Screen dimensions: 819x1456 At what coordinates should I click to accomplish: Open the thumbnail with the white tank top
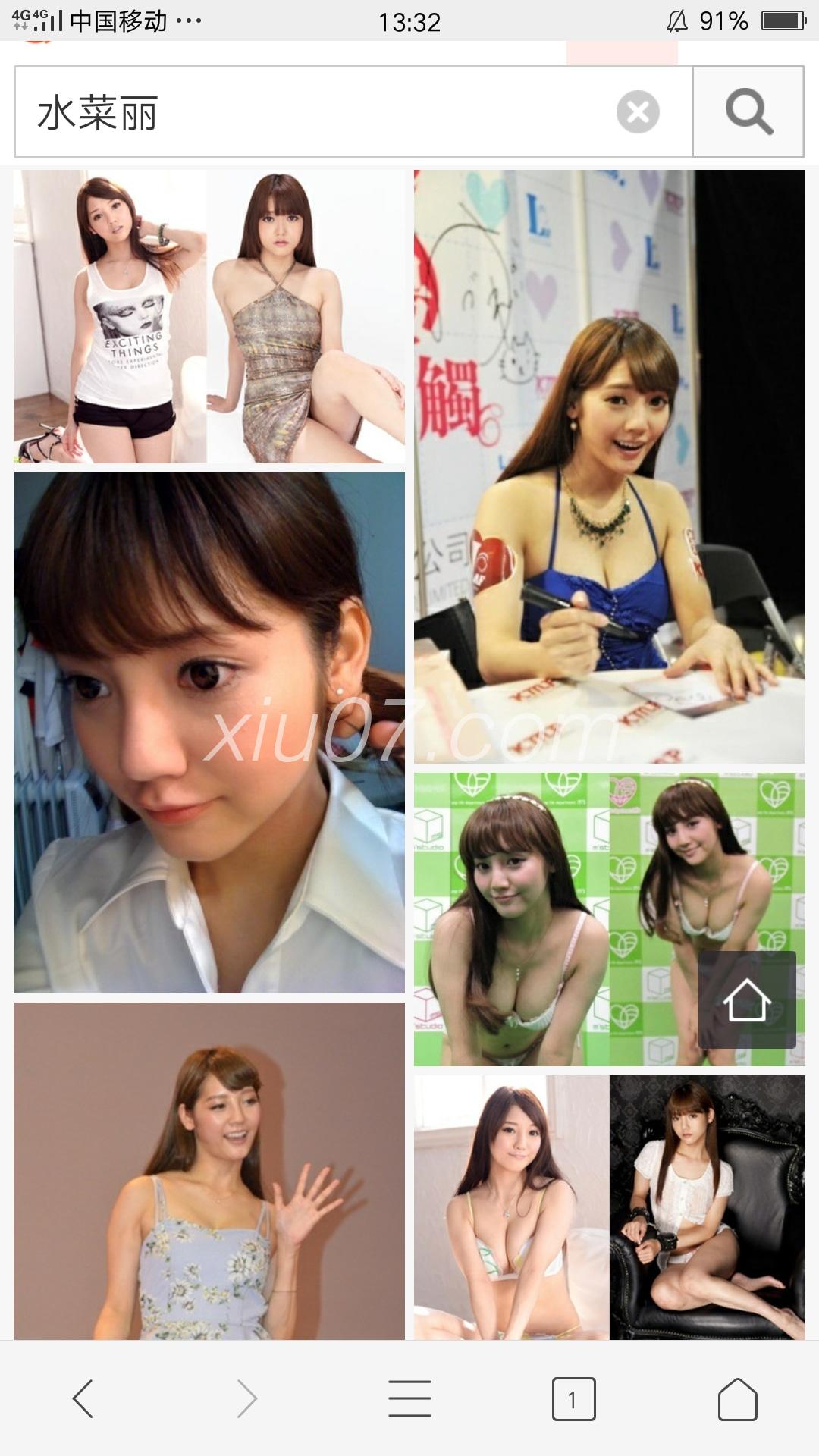pyautogui.click(x=209, y=316)
